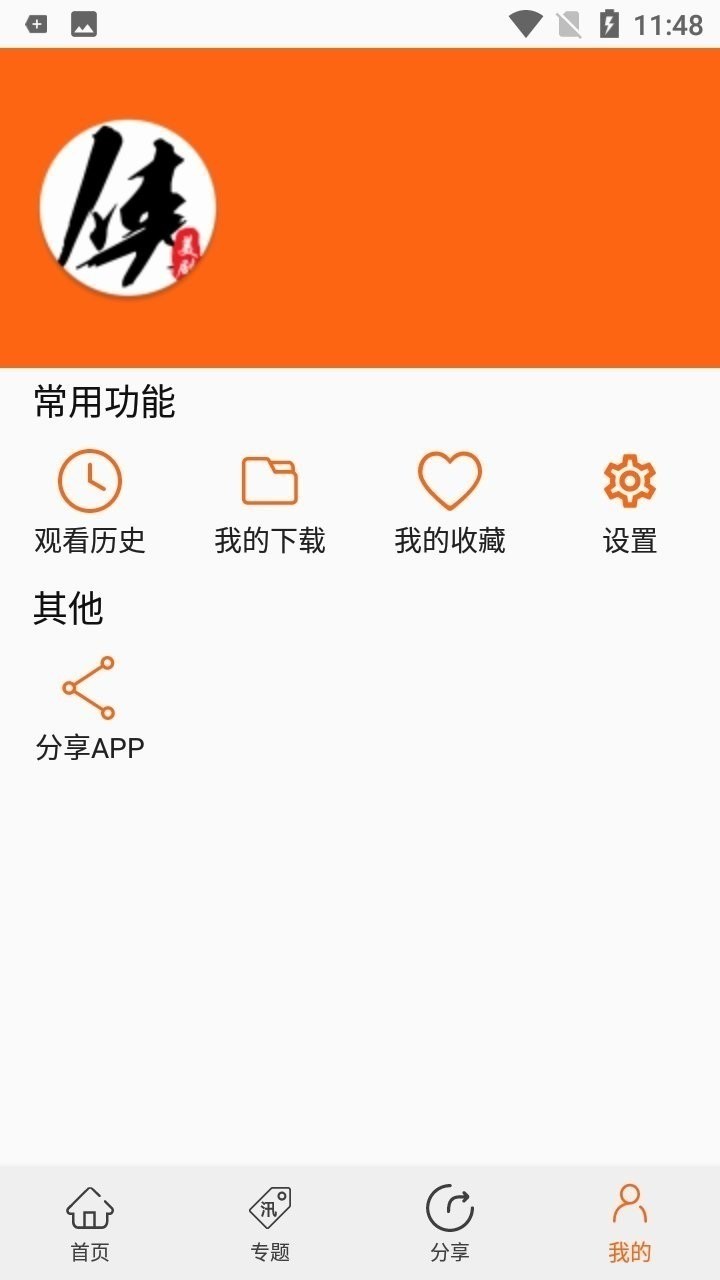The height and width of the screenshot is (1280, 720).
Task: Switch to the 专题 topics tab
Action: point(270,1223)
